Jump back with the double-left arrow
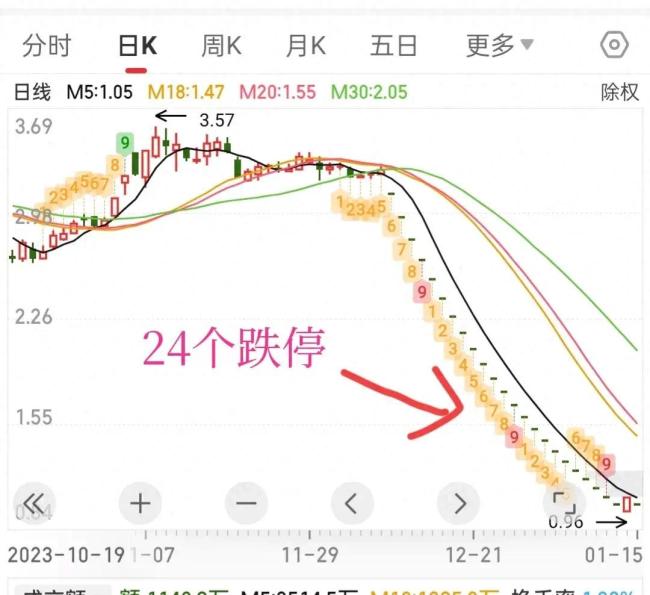The height and width of the screenshot is (595, 650). click(x=33, y=503)
